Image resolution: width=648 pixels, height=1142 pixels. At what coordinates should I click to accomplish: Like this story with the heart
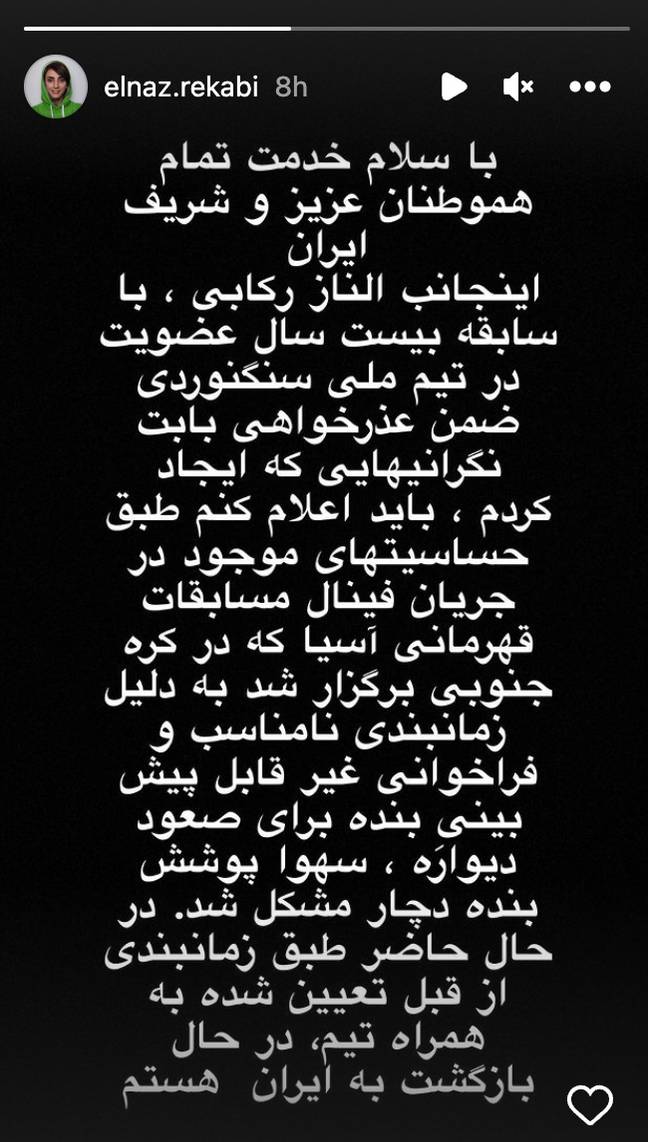[590, 1103]
